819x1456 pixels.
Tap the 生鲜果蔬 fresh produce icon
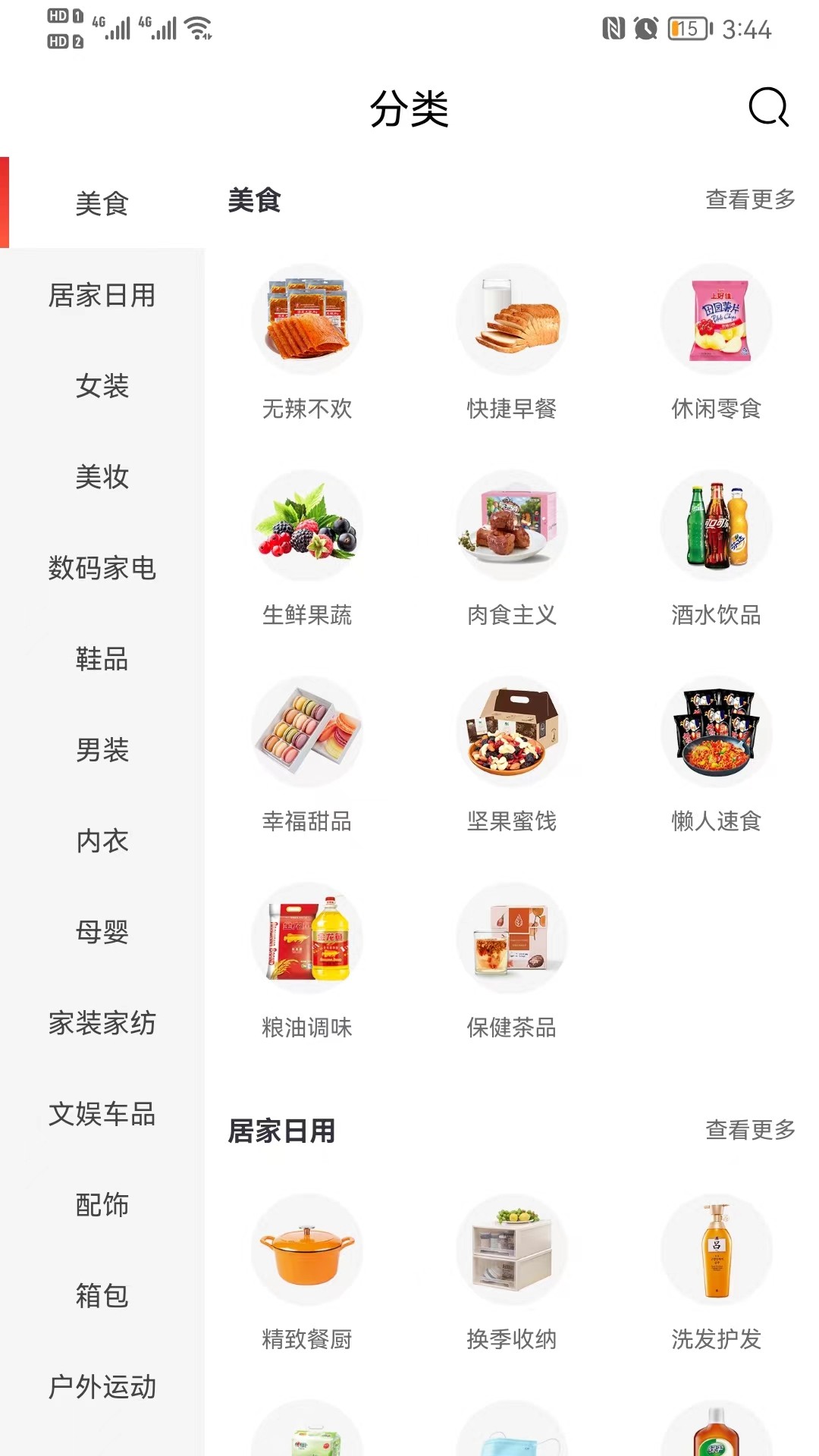coord(307,525)
